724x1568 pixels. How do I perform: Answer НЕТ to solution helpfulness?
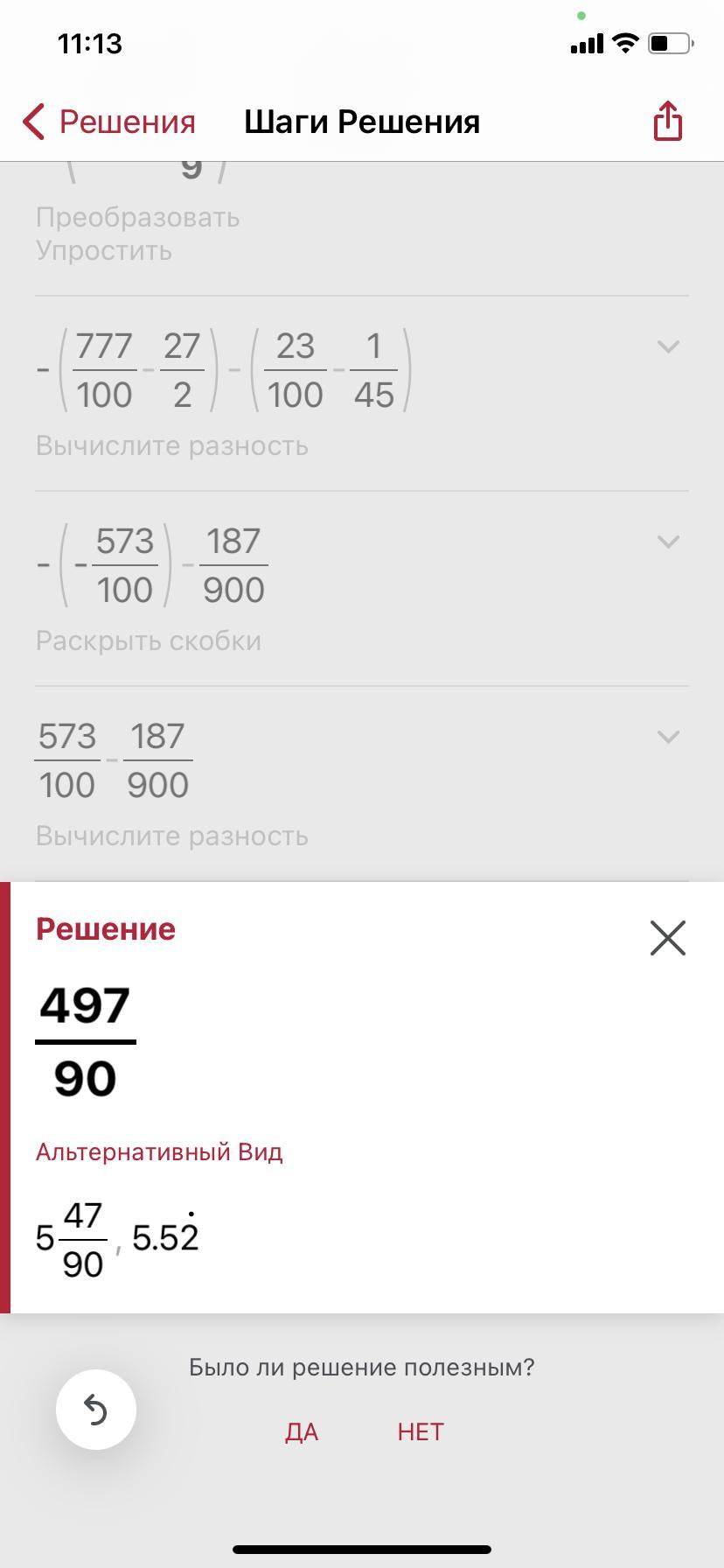421,1431
